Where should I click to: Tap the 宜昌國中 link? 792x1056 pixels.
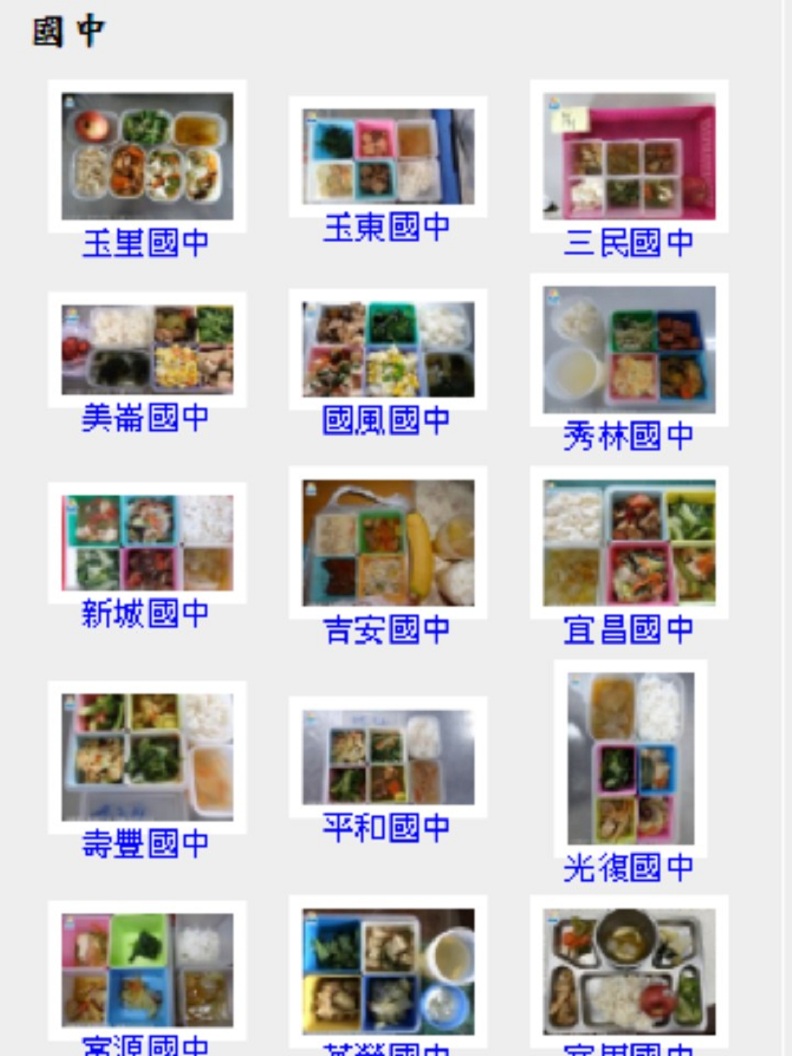coord(628,630)
